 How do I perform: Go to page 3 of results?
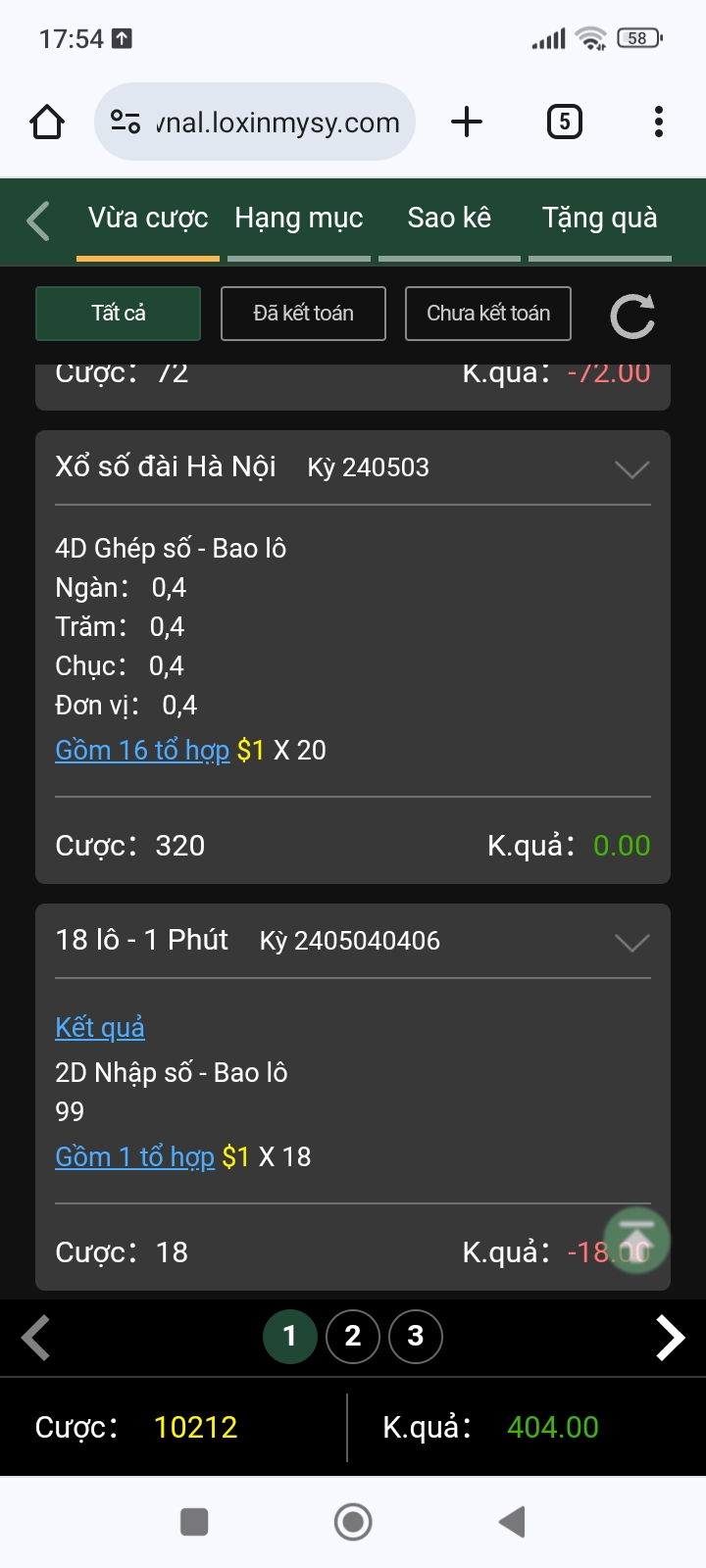[416, 1336]
